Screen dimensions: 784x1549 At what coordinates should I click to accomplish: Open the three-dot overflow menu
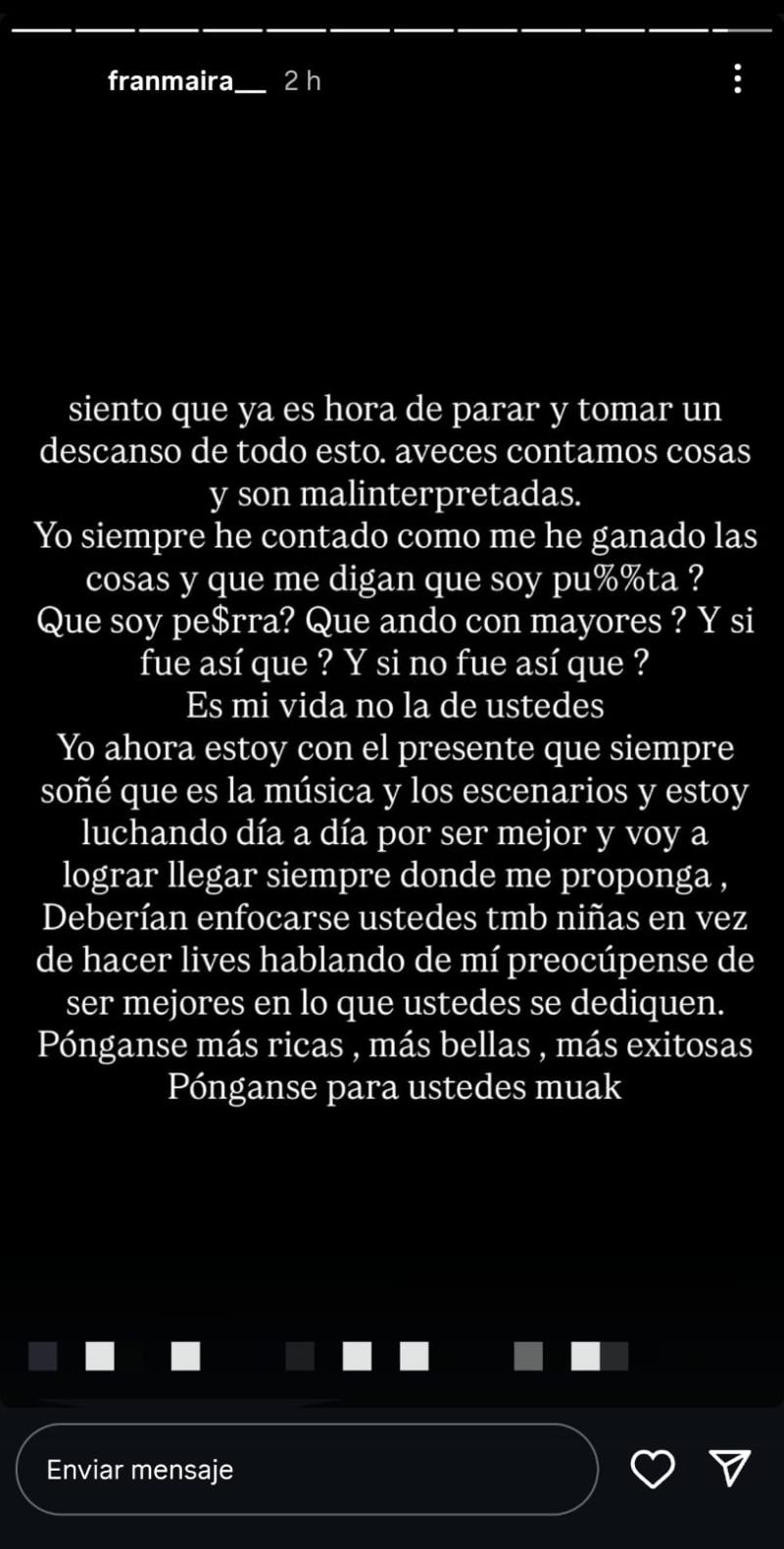click(737, 79)
